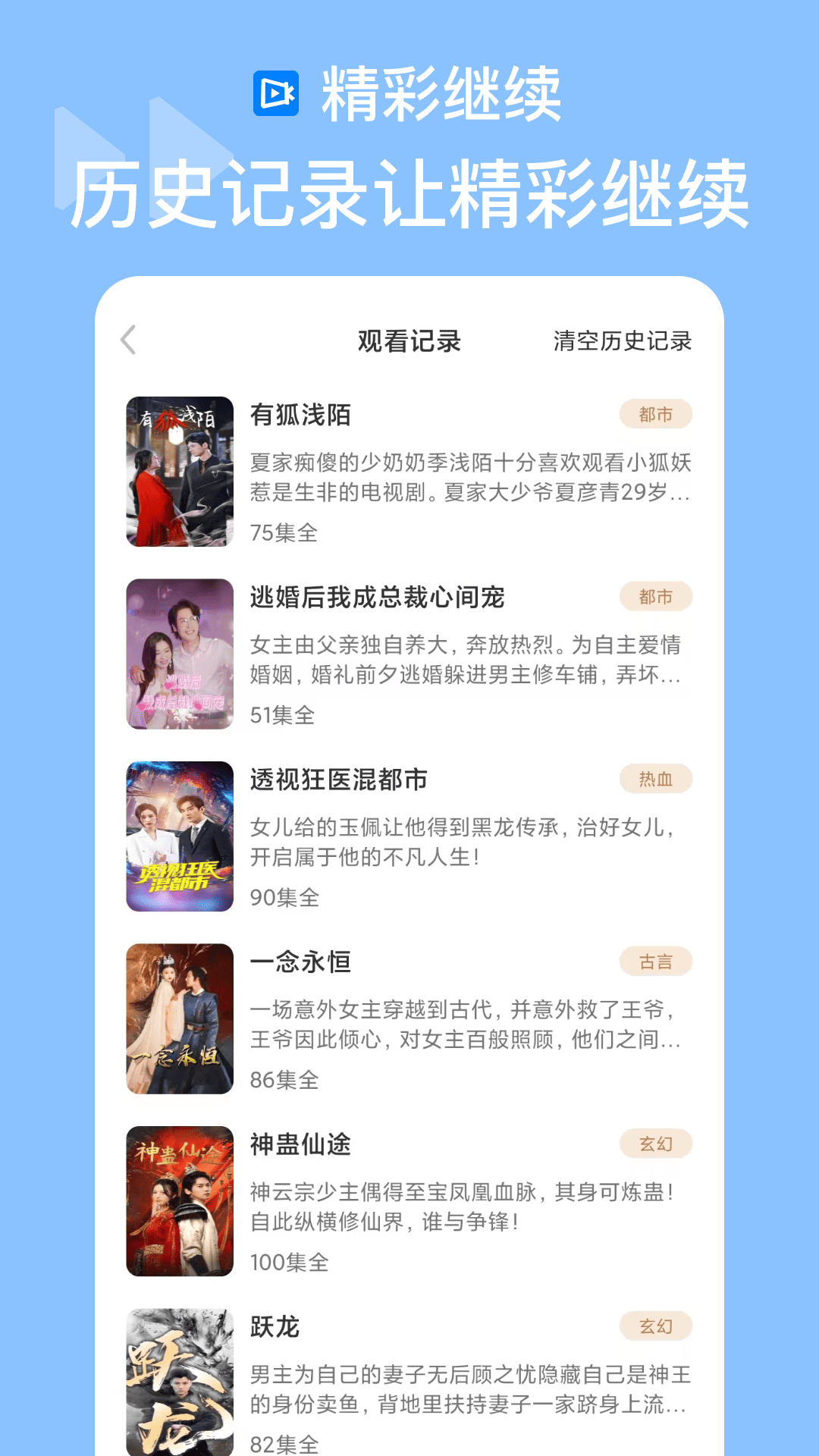Select the 古言 tag on 一念永恒

point(657,960)
